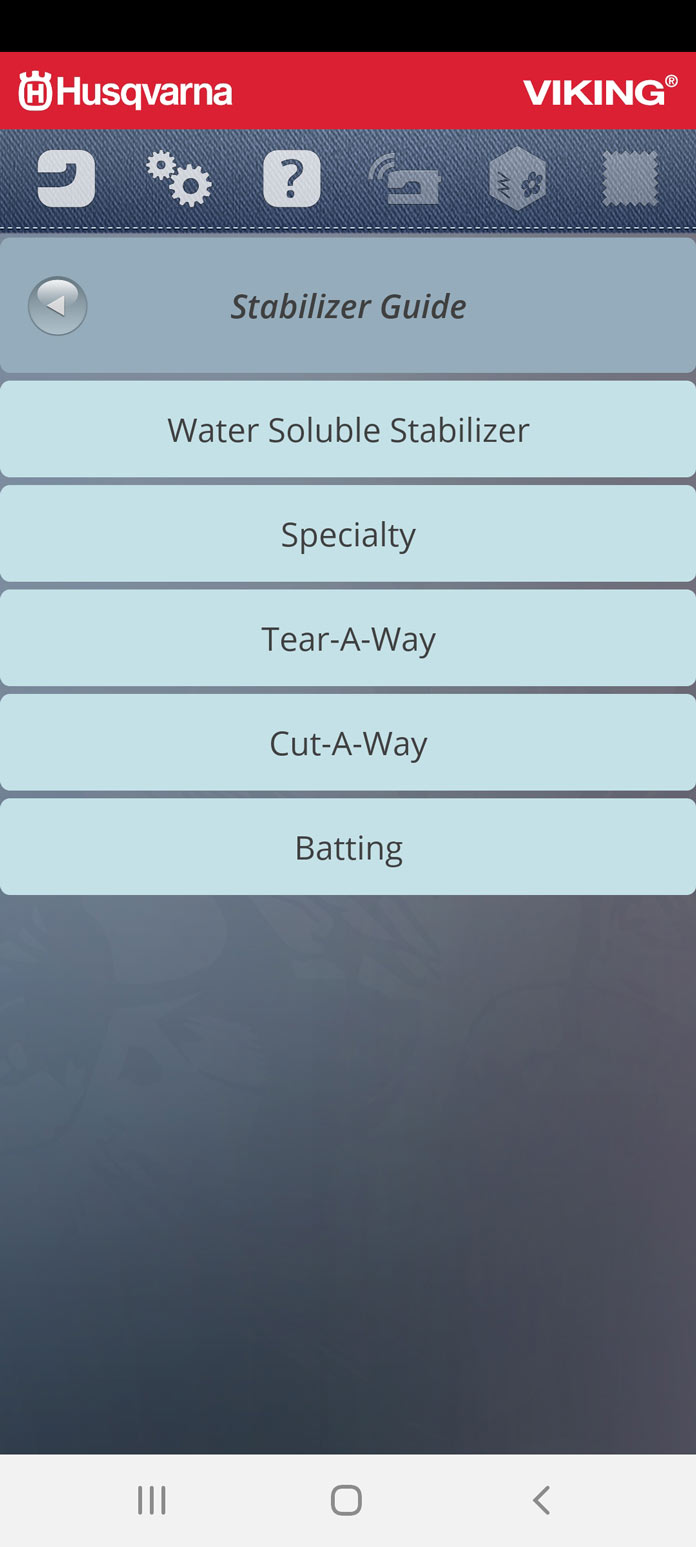Screen dimensions: 696x1547
Task: Open the fabric swatch icon
Action: tap(630, 179)
